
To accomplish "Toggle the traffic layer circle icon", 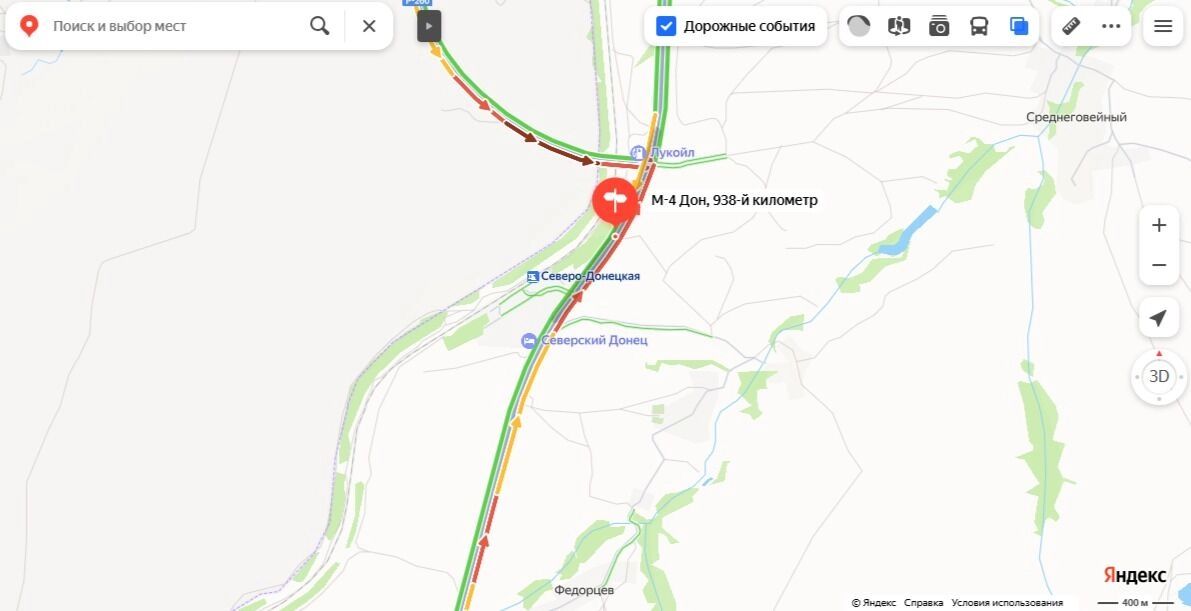I will (x=858, y=26).
